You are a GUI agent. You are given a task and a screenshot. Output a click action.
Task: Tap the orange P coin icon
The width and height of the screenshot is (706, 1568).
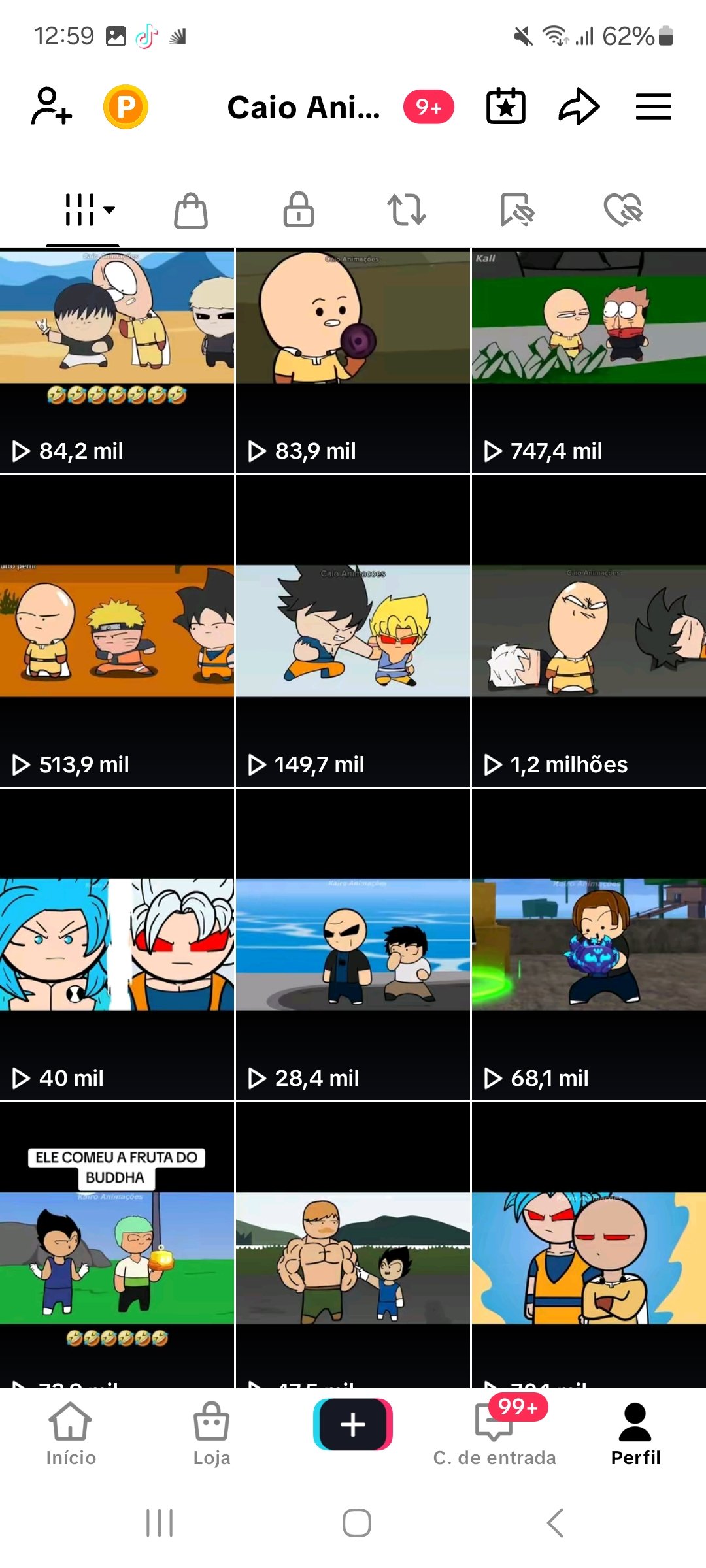click(126, 106)
